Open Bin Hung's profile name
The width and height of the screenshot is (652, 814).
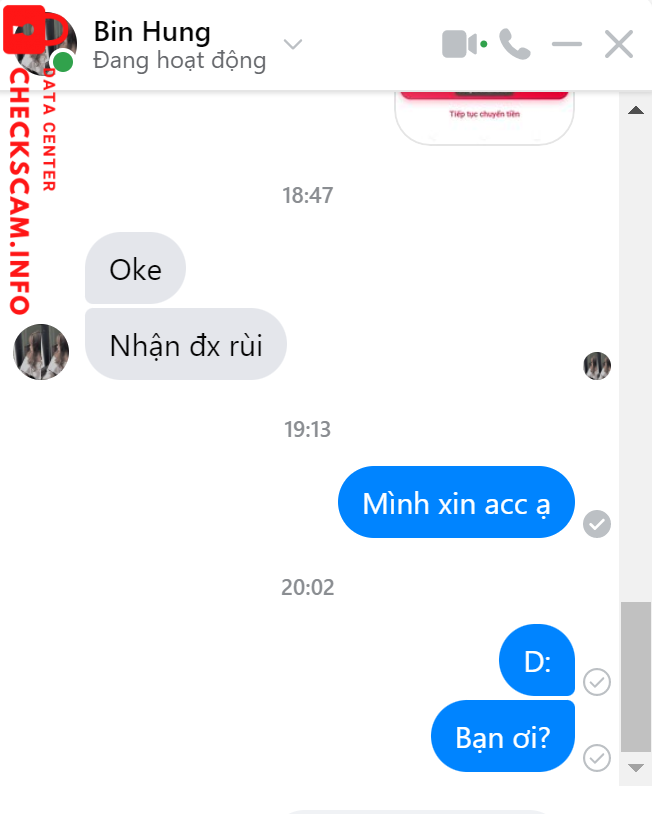point(152,32)
